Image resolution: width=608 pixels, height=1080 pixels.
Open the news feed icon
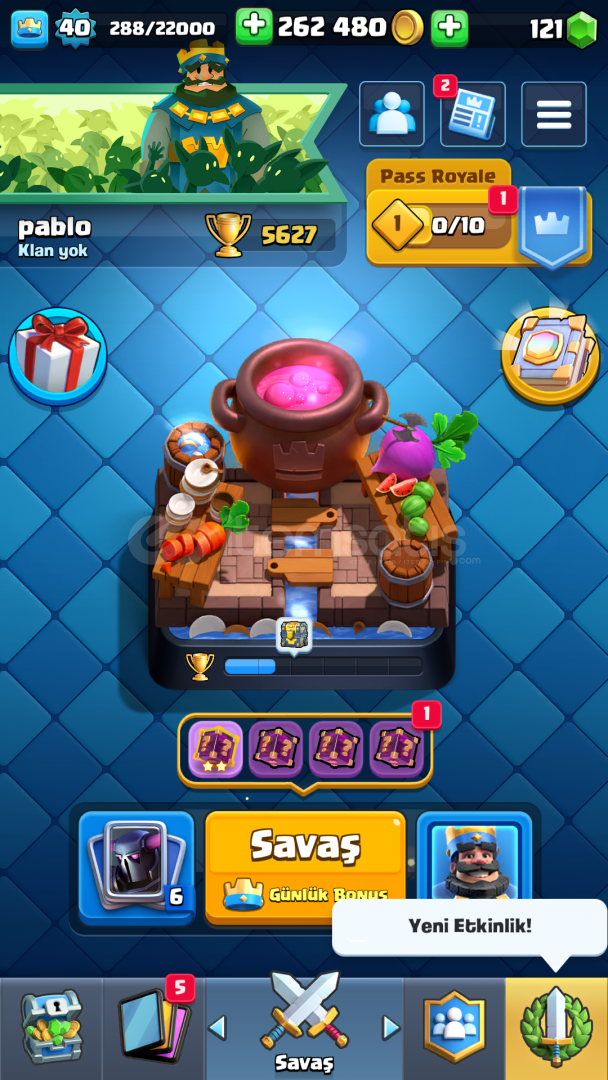(472, 114)
